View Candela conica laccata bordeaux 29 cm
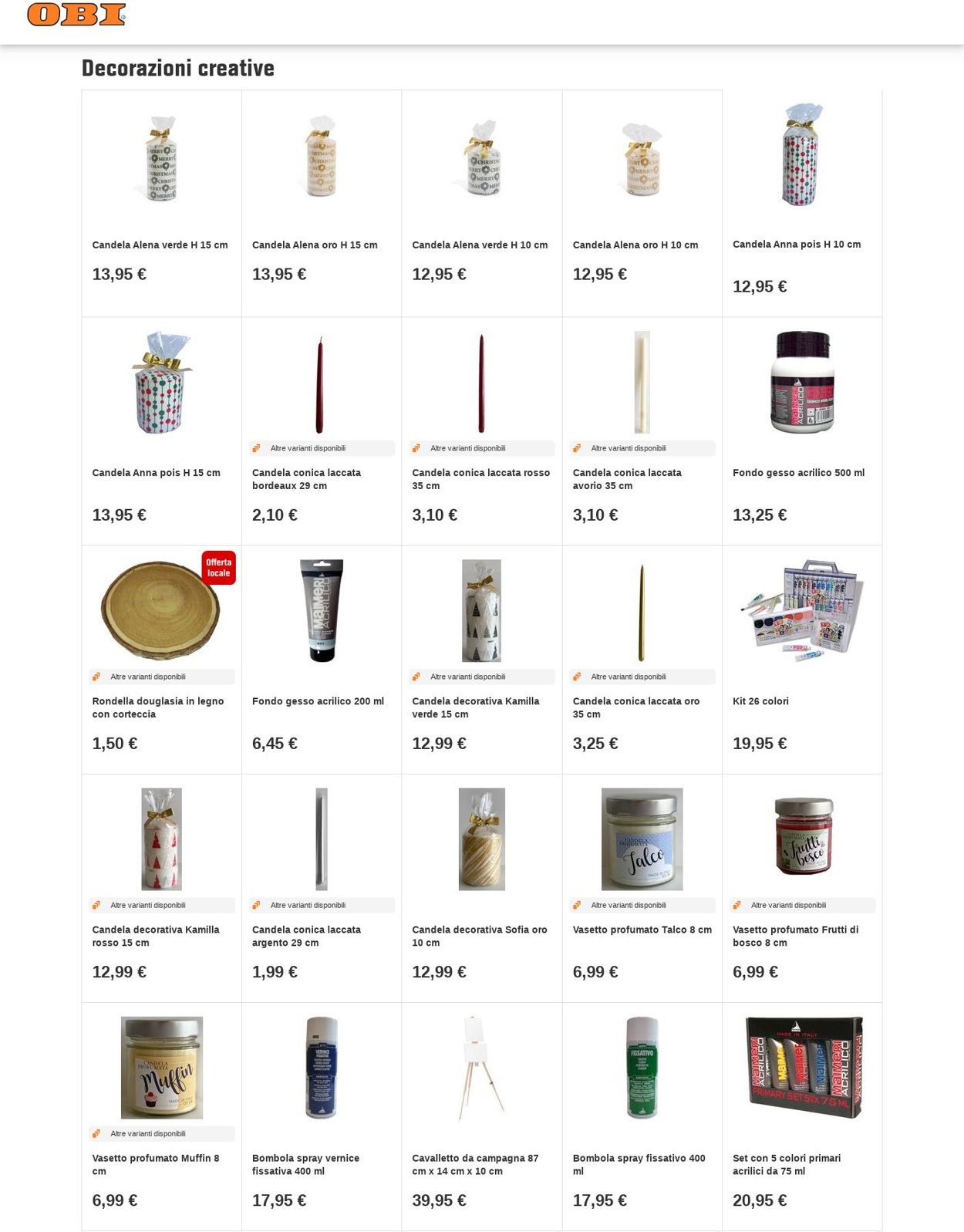964x1232 pixels. [306, 478]
